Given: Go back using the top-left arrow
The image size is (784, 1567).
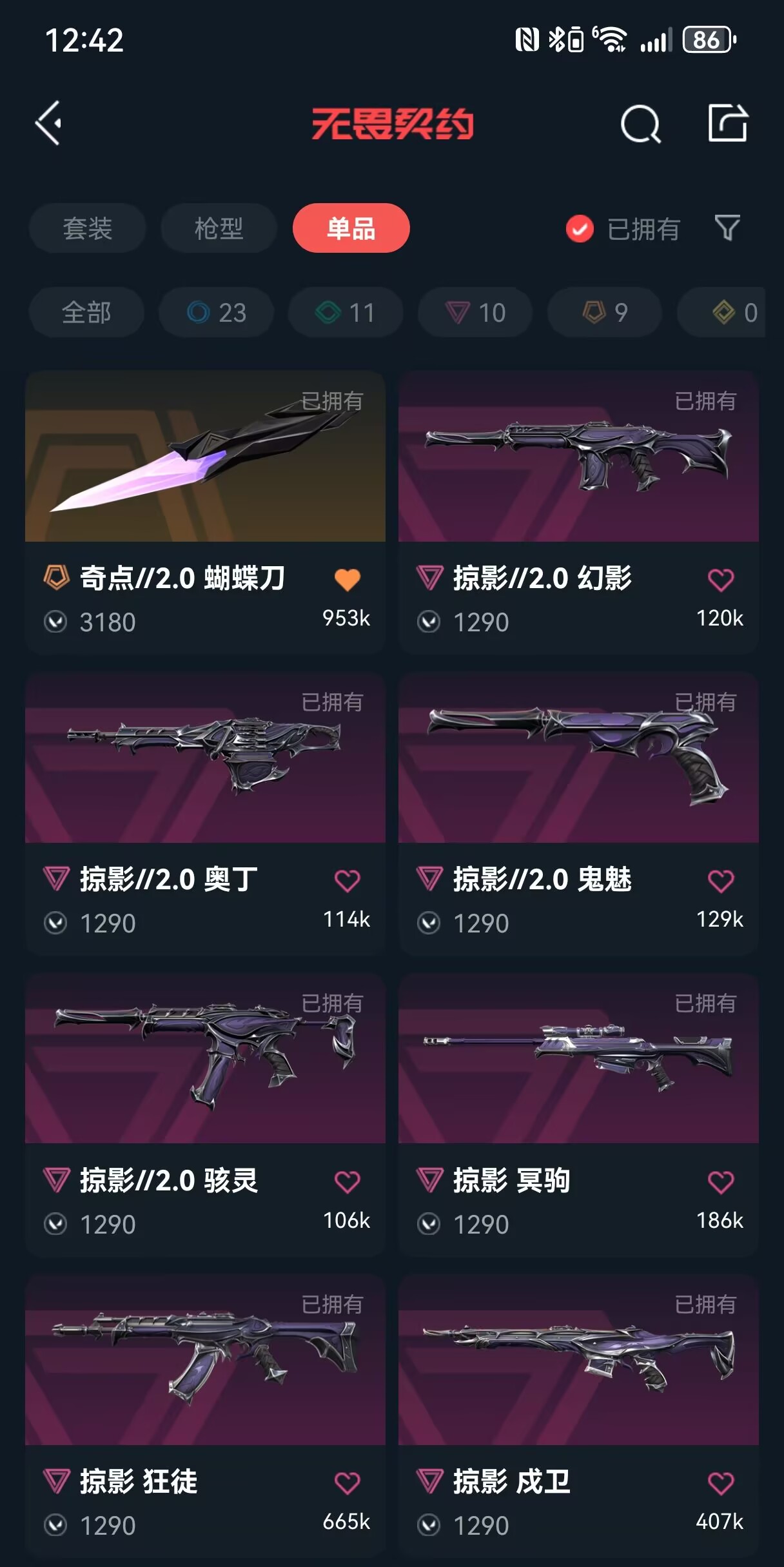Looking at the screenshot, I should tap(49, 123).
